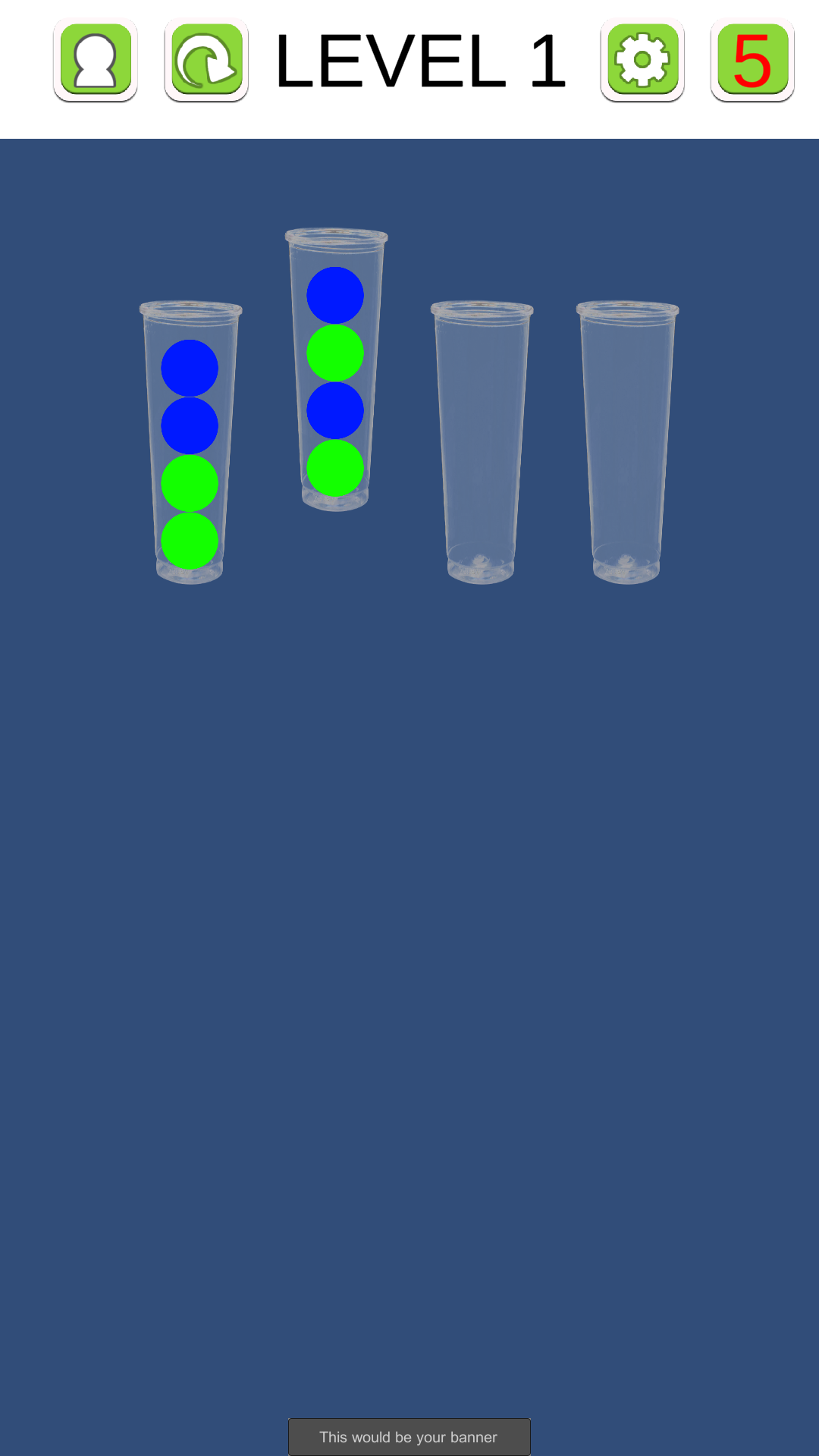Choose the third empty tube

482,443
